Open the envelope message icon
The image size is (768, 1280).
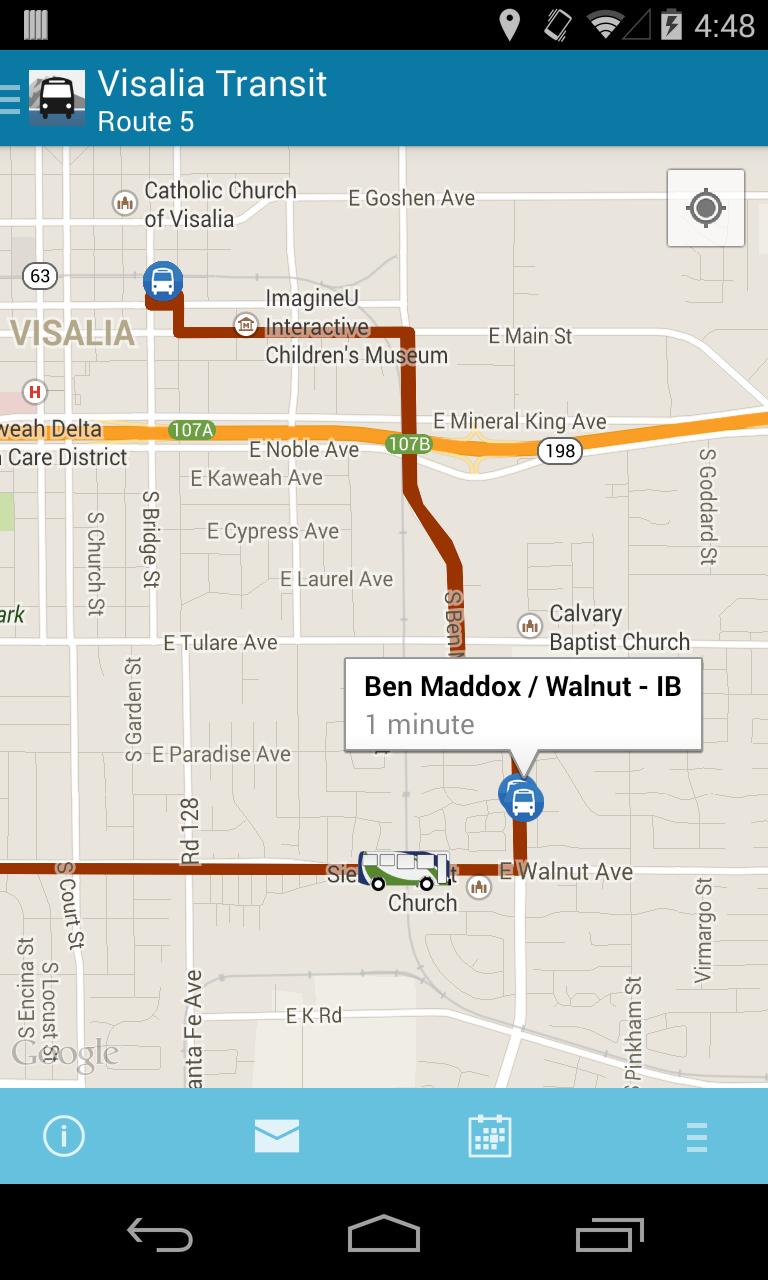coord(277,1136)
